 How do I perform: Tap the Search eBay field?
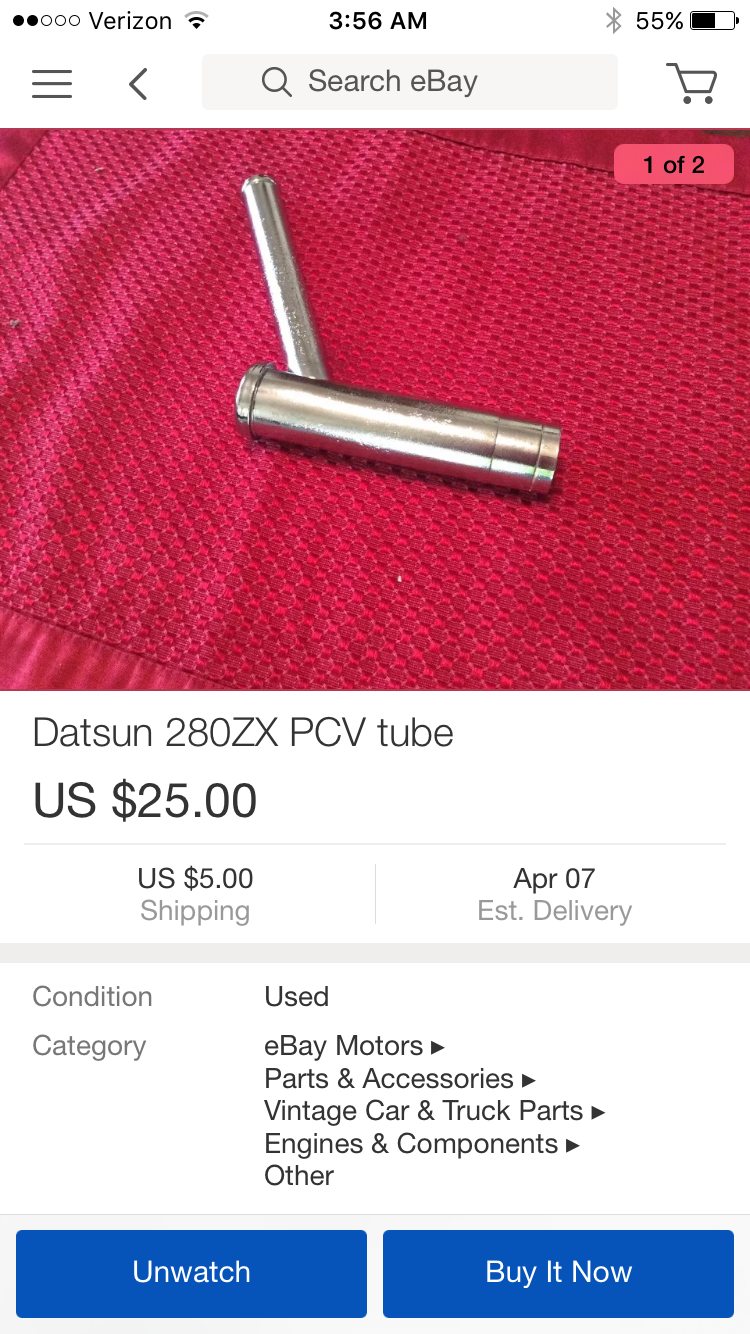[x=410, y=82]
